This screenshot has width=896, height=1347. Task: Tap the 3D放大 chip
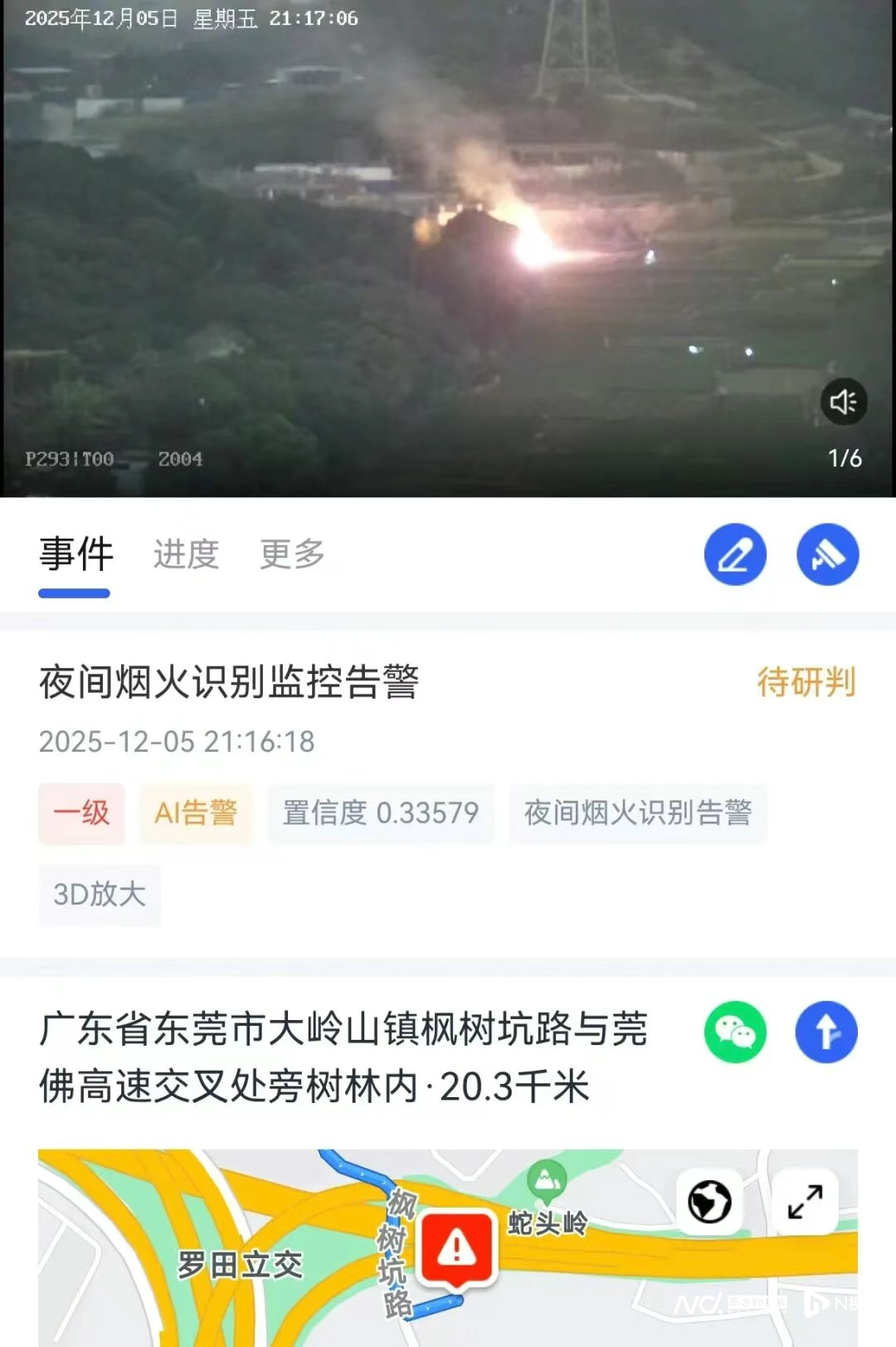coord(100,895)
